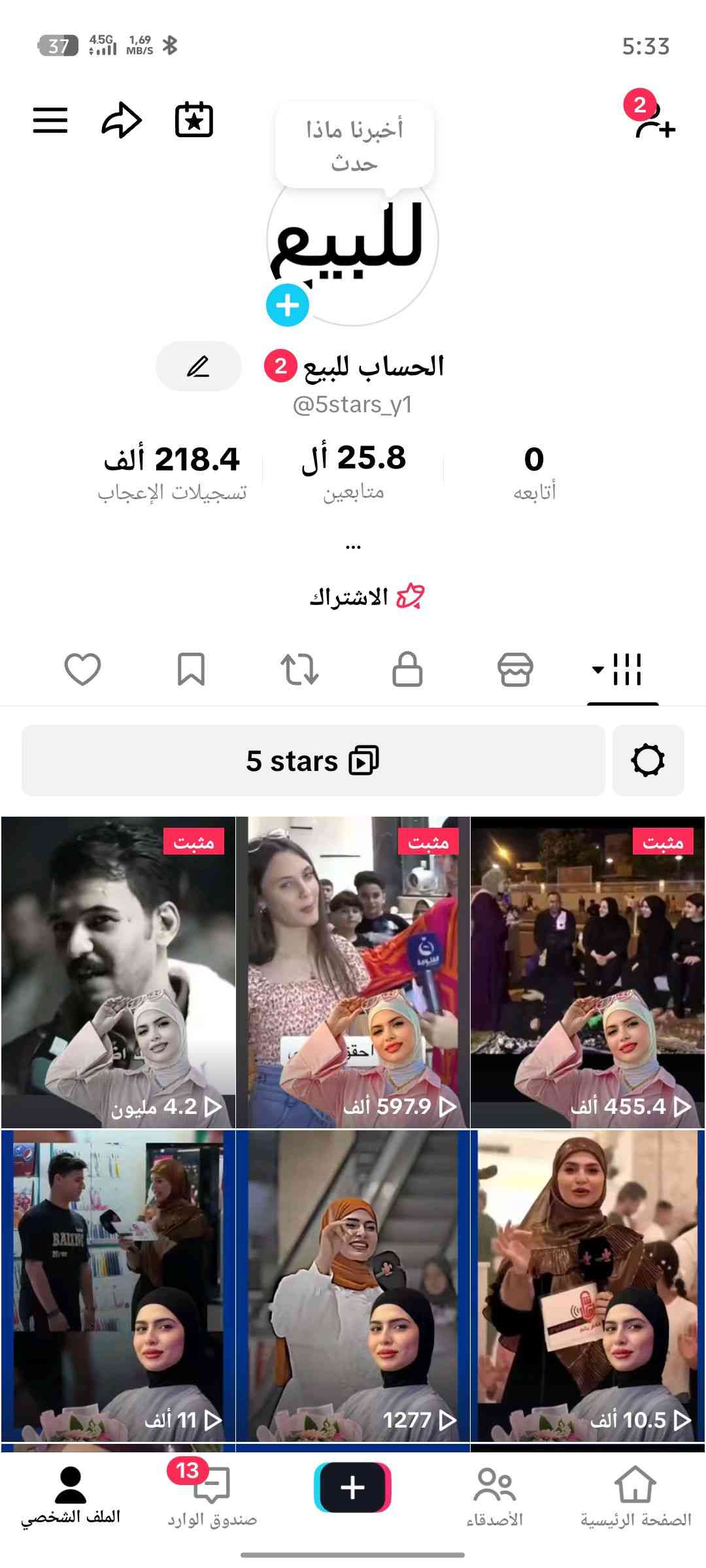
Task: Switch to the reposts tab
Action: tap(299, 670)
